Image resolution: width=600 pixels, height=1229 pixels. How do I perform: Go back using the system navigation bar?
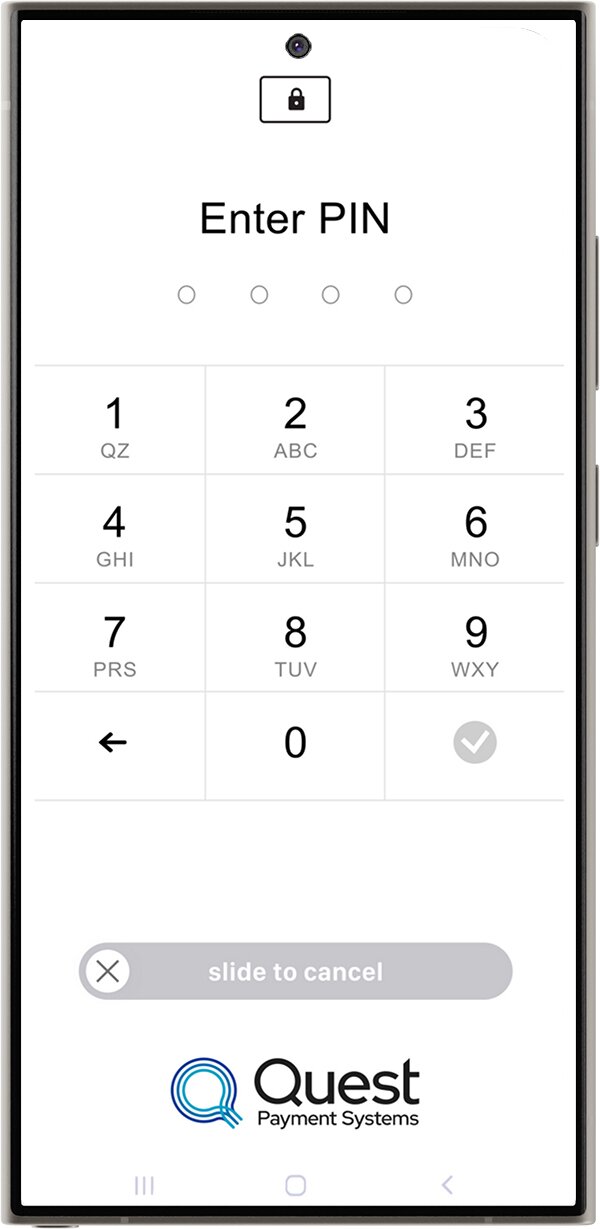447,1185
